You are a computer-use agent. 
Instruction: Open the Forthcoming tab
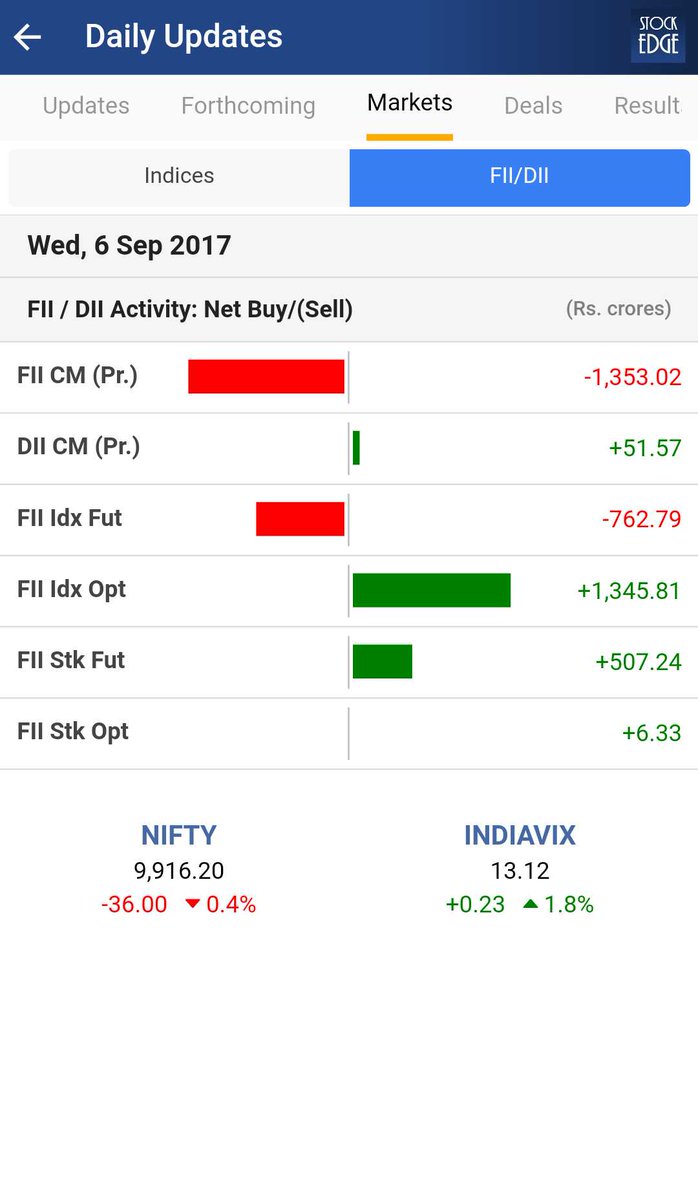click(248, 105)
